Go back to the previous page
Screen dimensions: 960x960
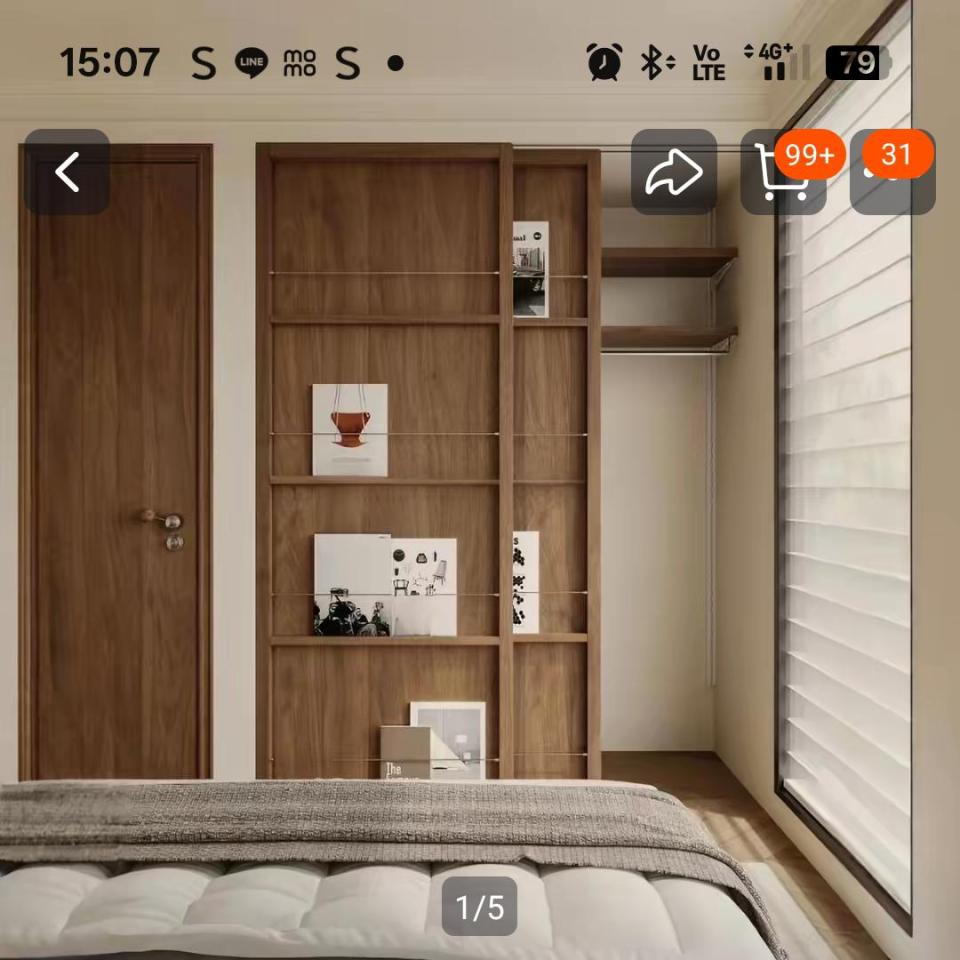click(x=67, y=172)
